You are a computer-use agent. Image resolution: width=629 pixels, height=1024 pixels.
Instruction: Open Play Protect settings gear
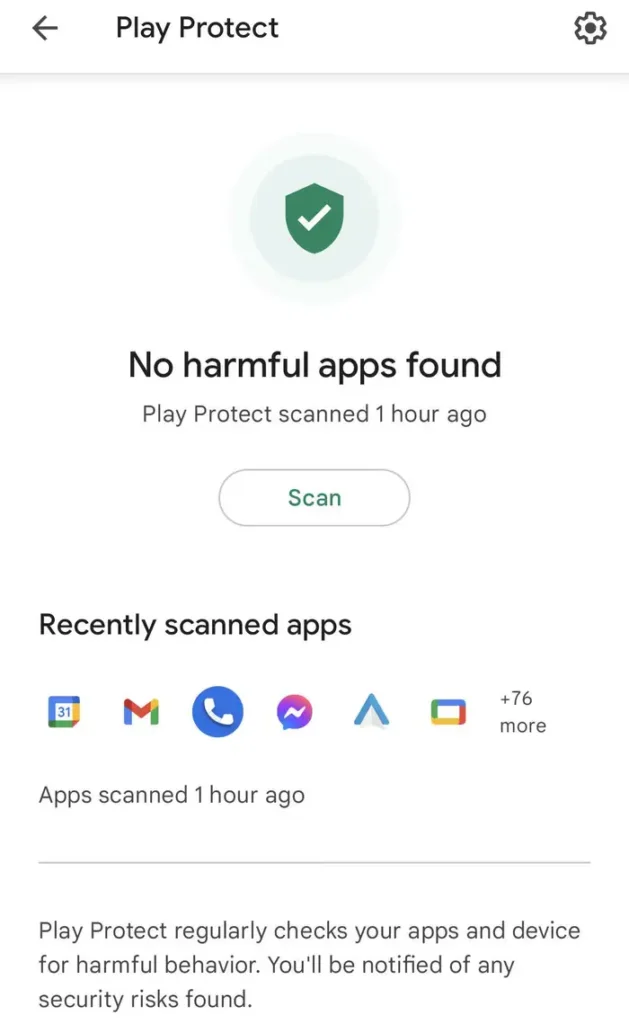[x=590, y=29]
